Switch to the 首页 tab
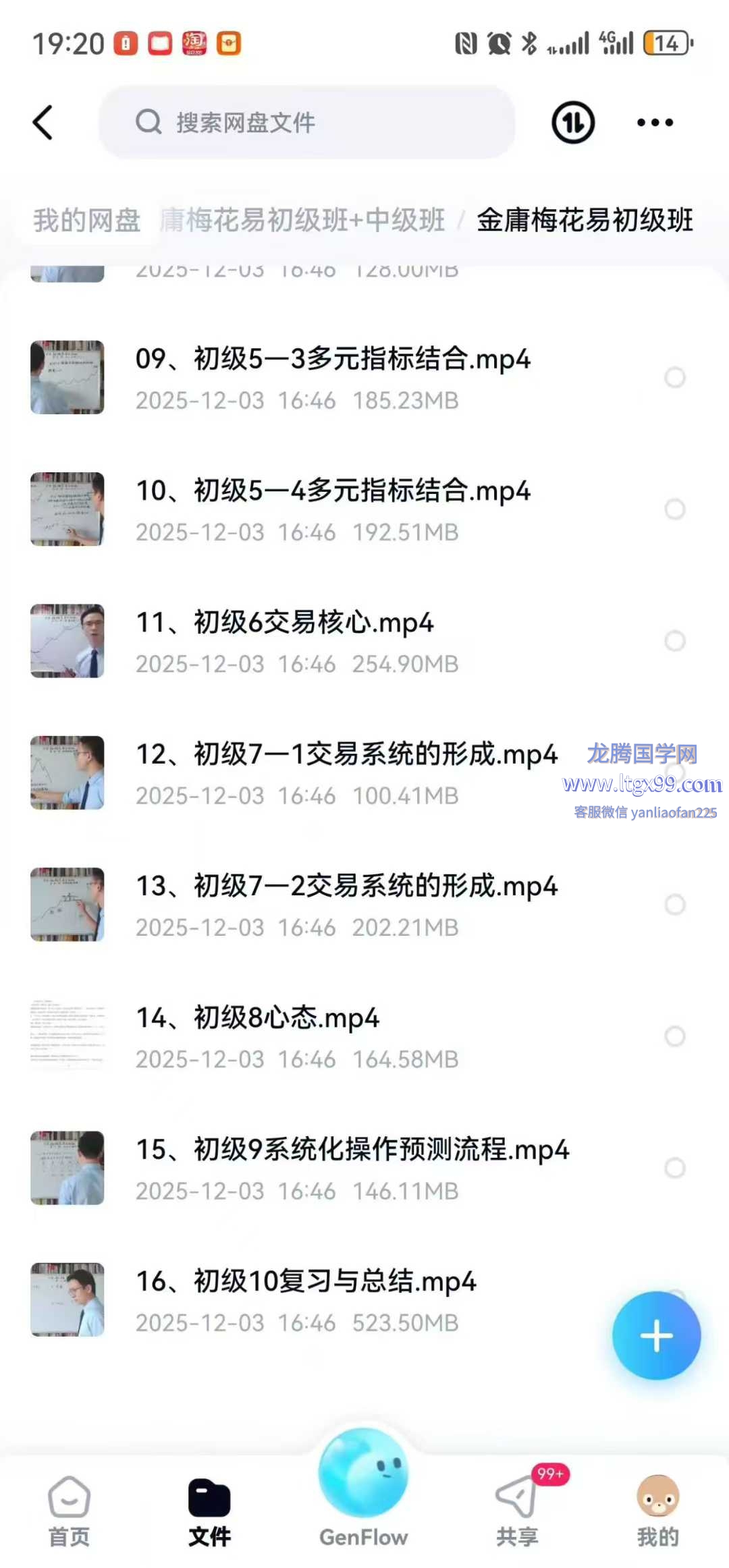This screenshot has height=1568, width=729. (x=69, y=1511)
